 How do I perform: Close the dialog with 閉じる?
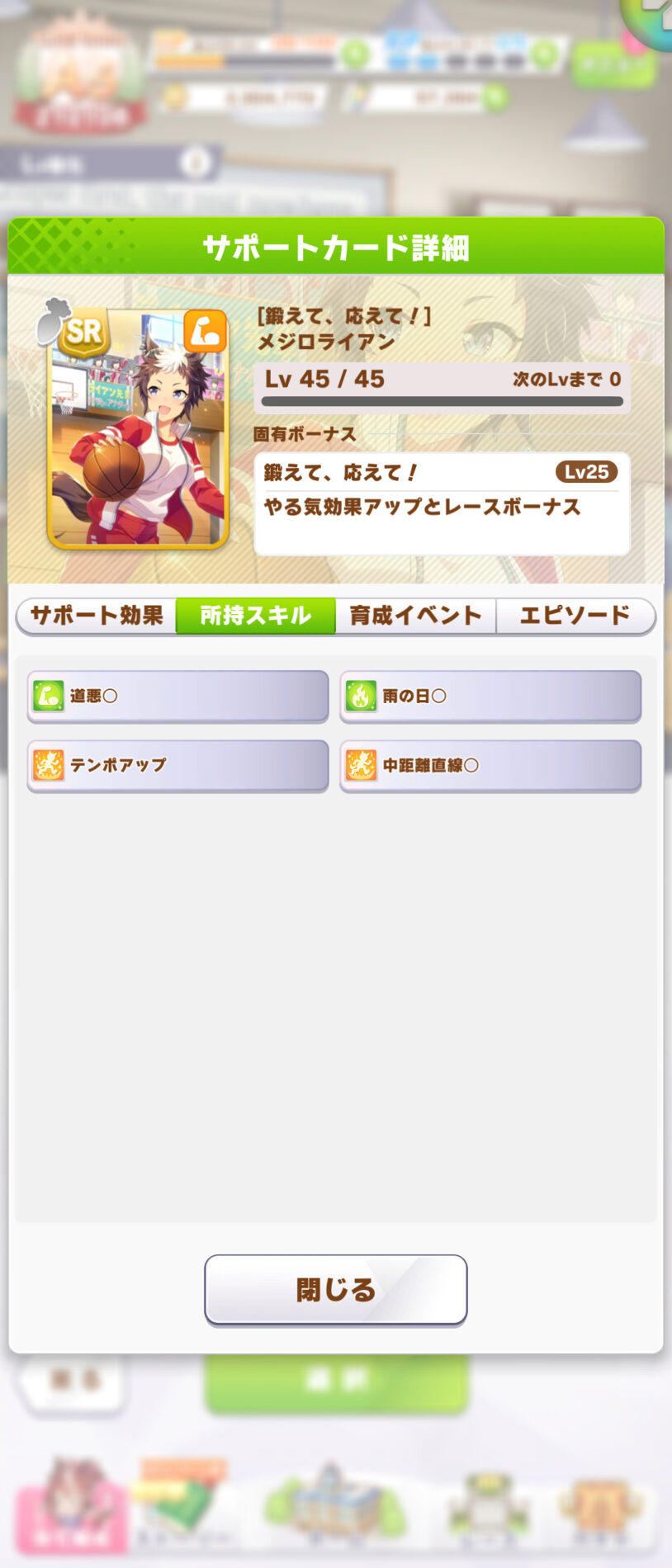335,1289
